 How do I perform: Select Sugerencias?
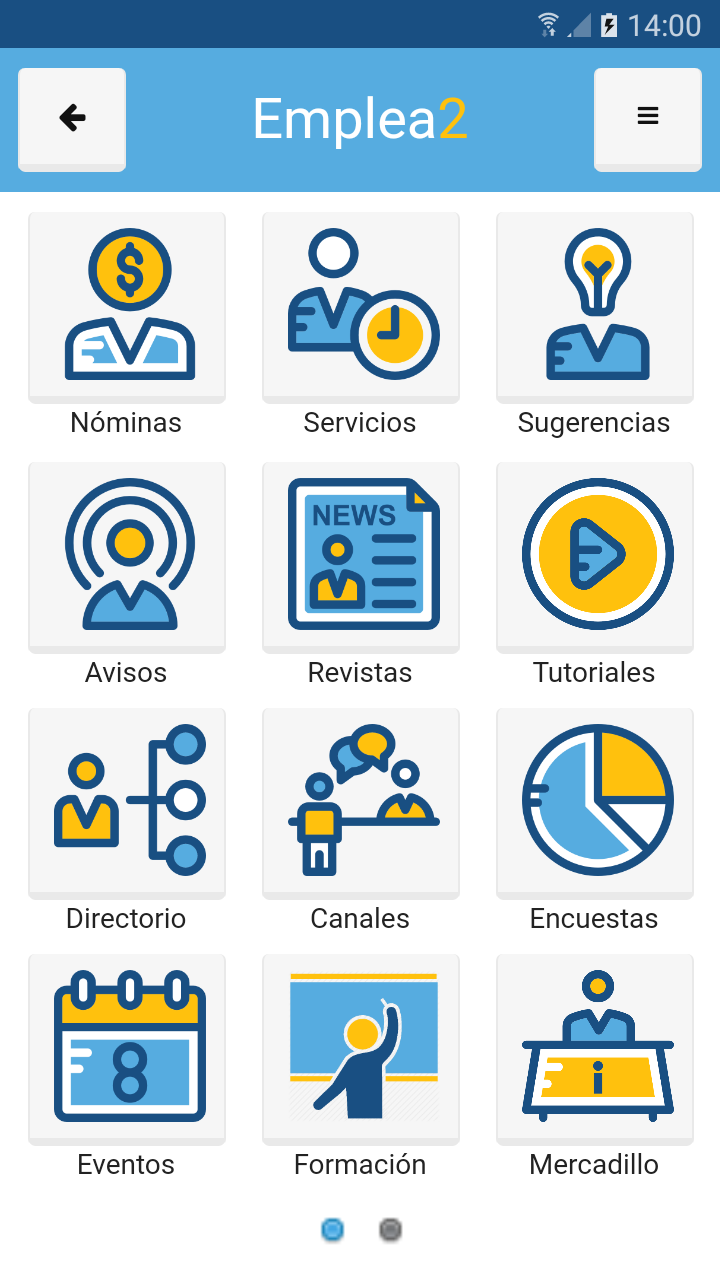595,307
